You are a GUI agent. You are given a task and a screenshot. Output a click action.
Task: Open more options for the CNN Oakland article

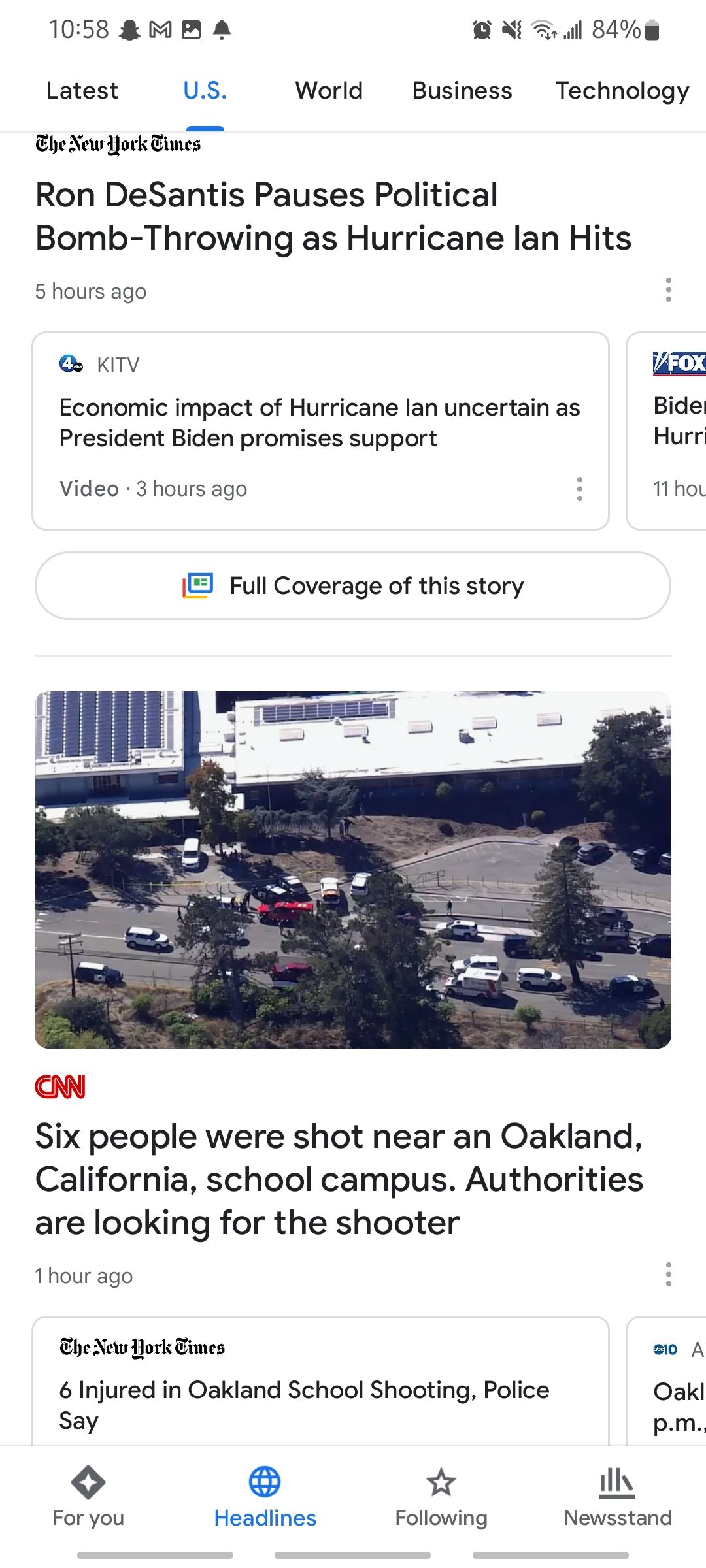tap(668, 1275)
